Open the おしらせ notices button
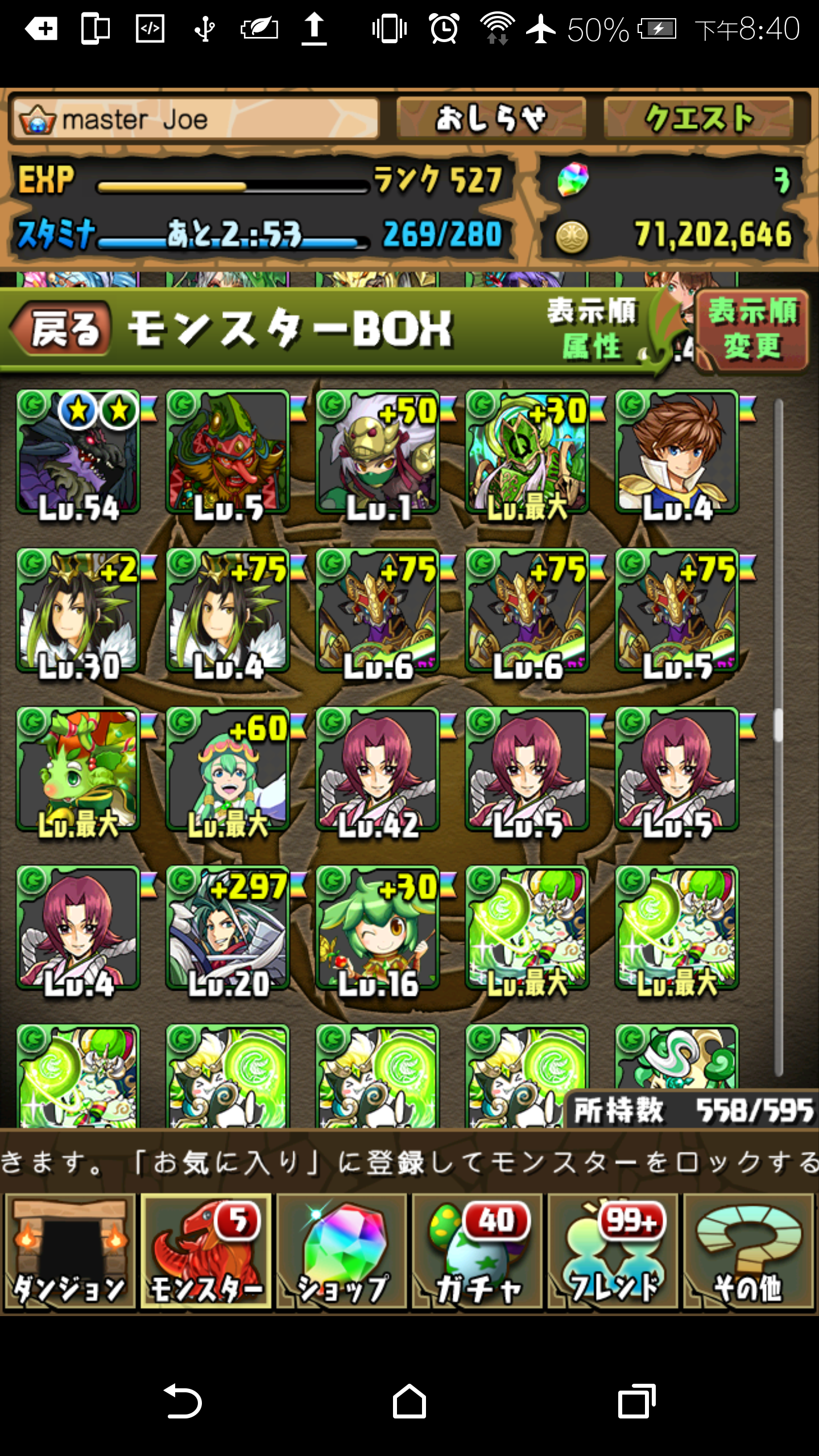This screenshot has width=819, height=1456. [x=490, y=118]
